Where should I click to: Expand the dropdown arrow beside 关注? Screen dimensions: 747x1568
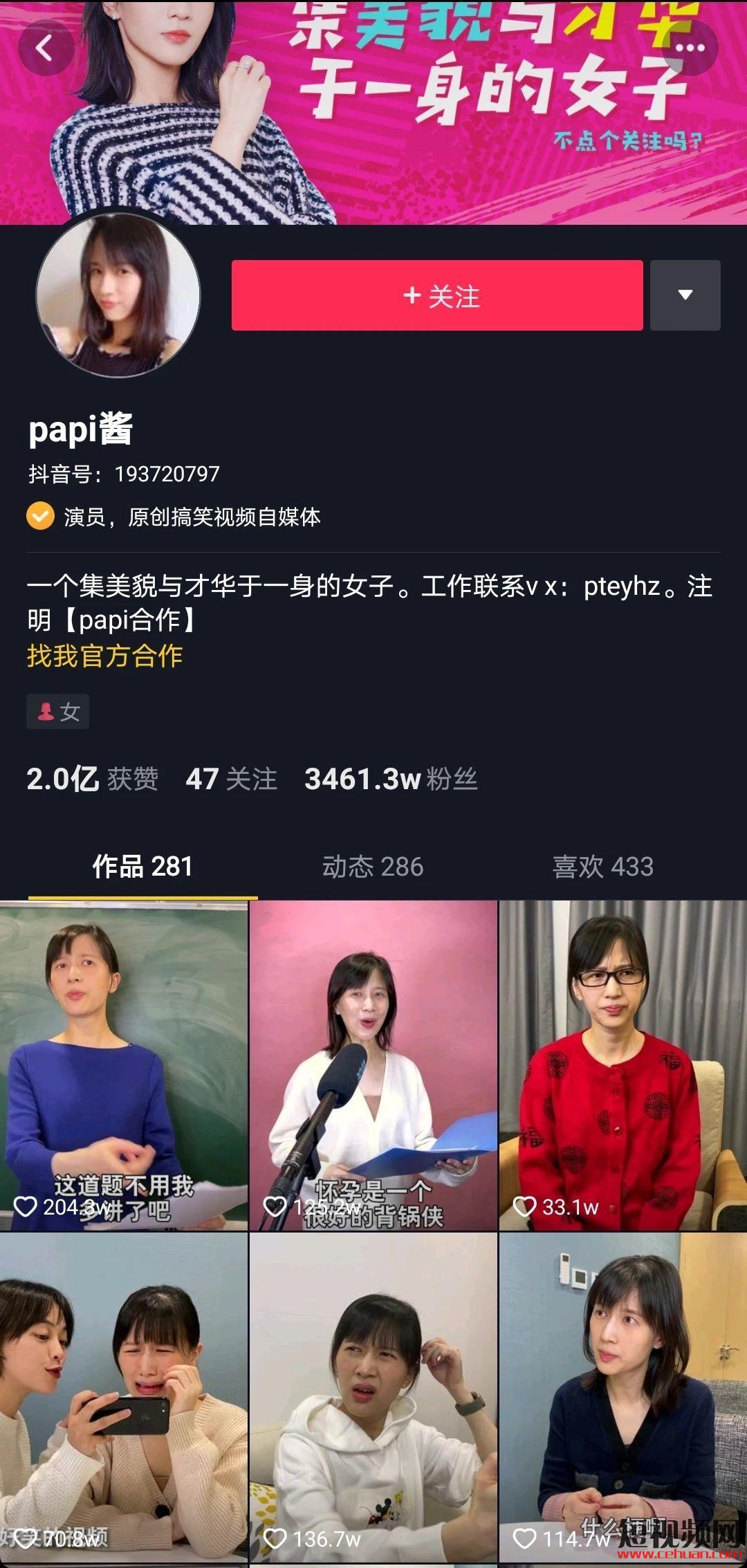click(x=685, y=295)
